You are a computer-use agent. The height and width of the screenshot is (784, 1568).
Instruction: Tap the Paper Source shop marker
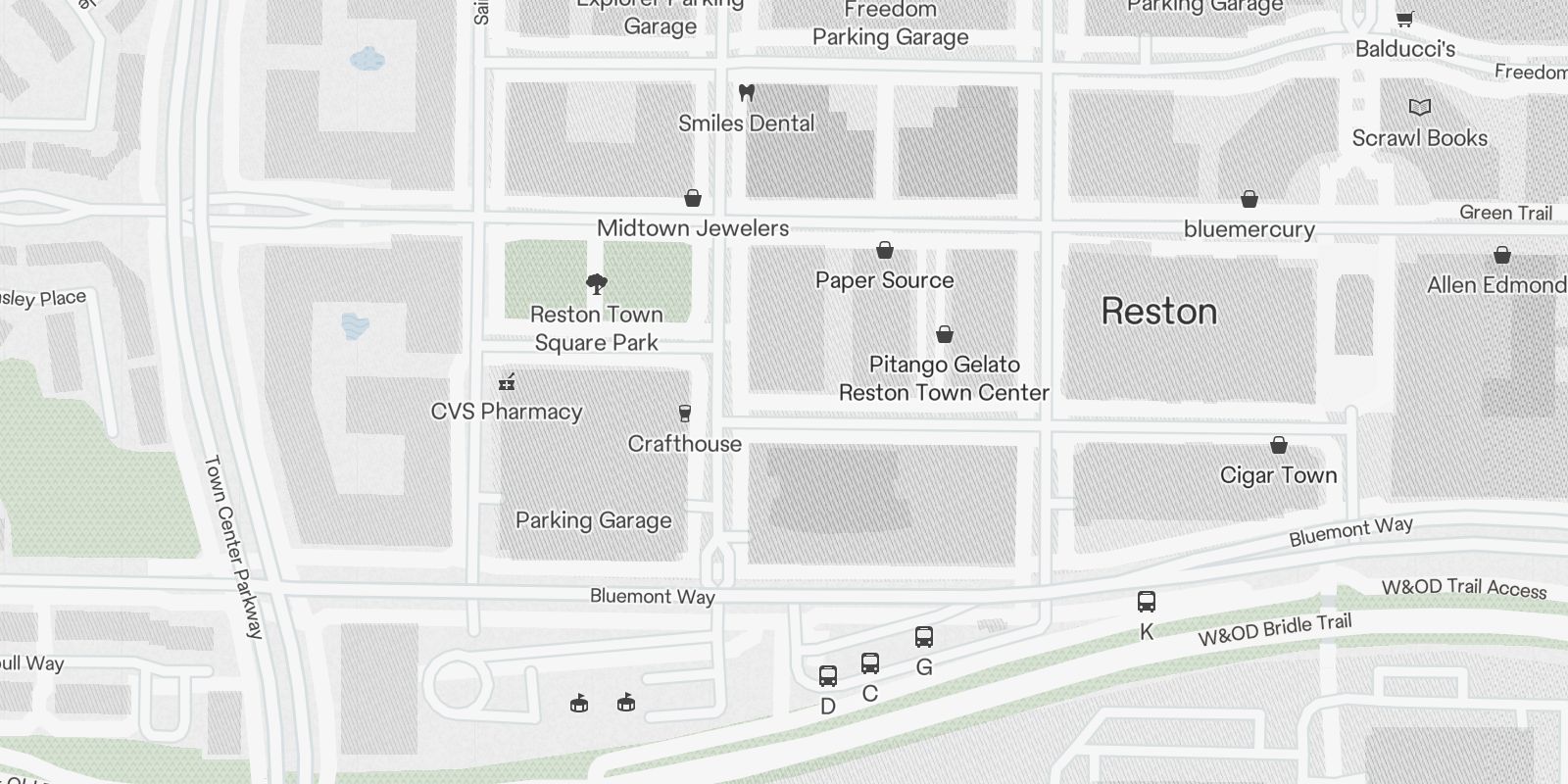coord(885,251)
